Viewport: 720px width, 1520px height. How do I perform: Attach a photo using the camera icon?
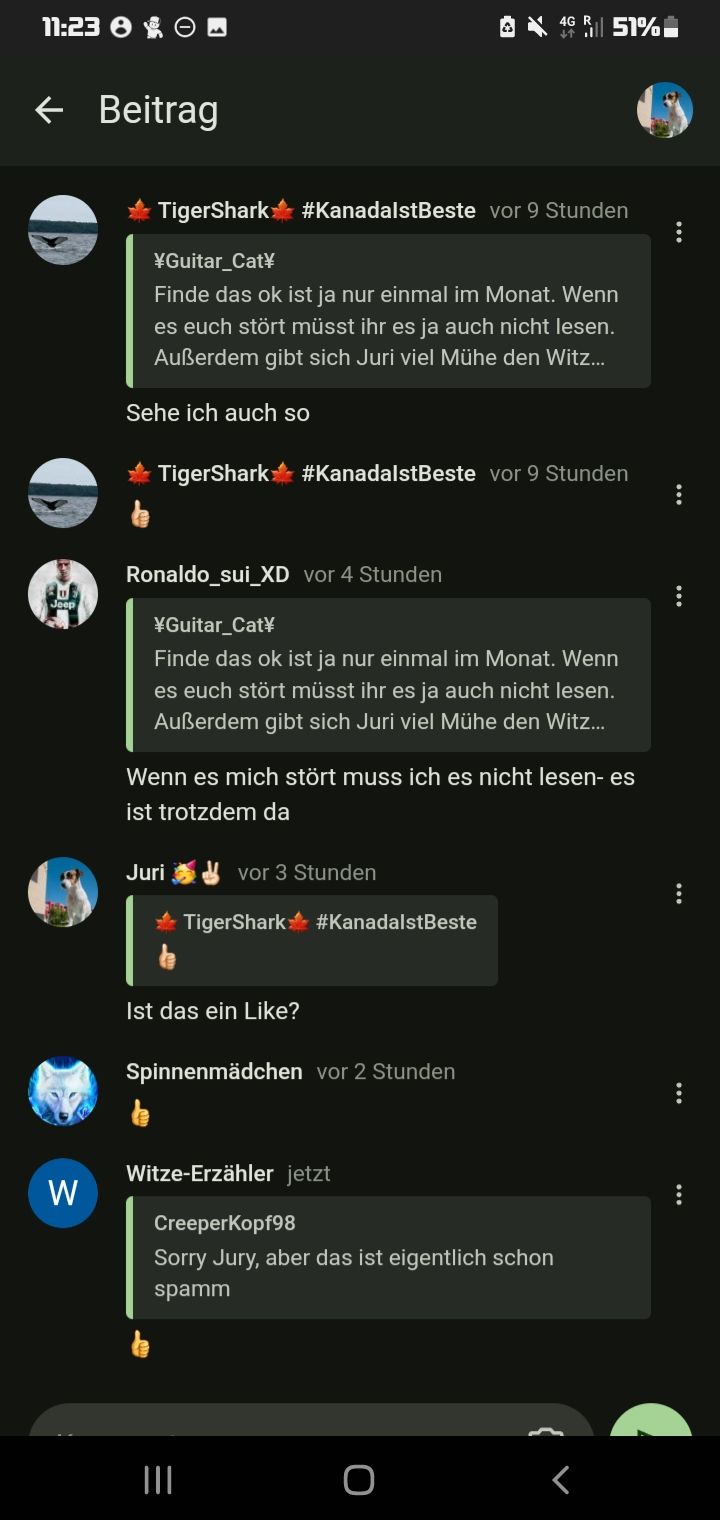pyautogui.click(x=546, y=1428)
